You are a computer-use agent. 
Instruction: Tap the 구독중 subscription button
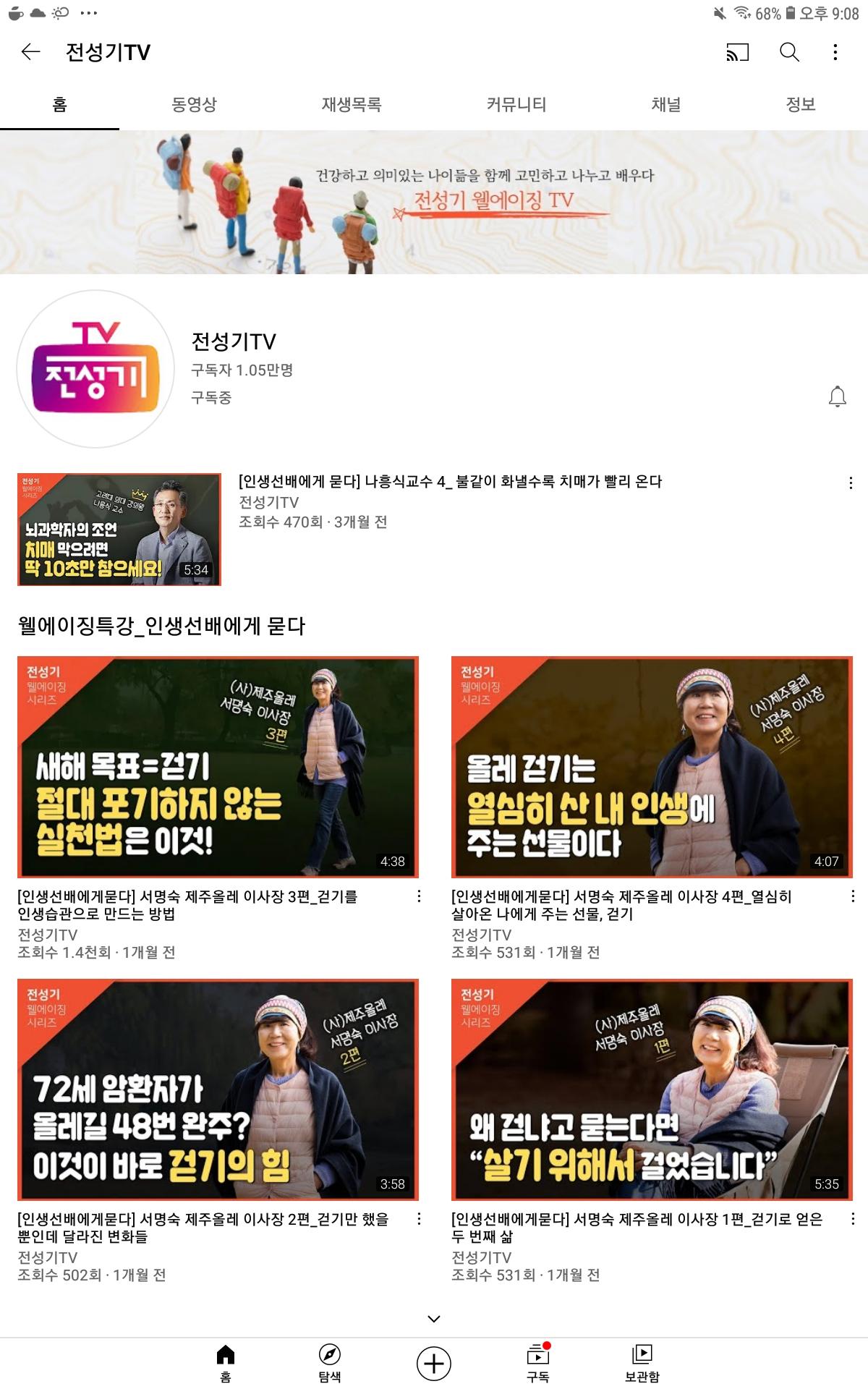tap(211, 397)
